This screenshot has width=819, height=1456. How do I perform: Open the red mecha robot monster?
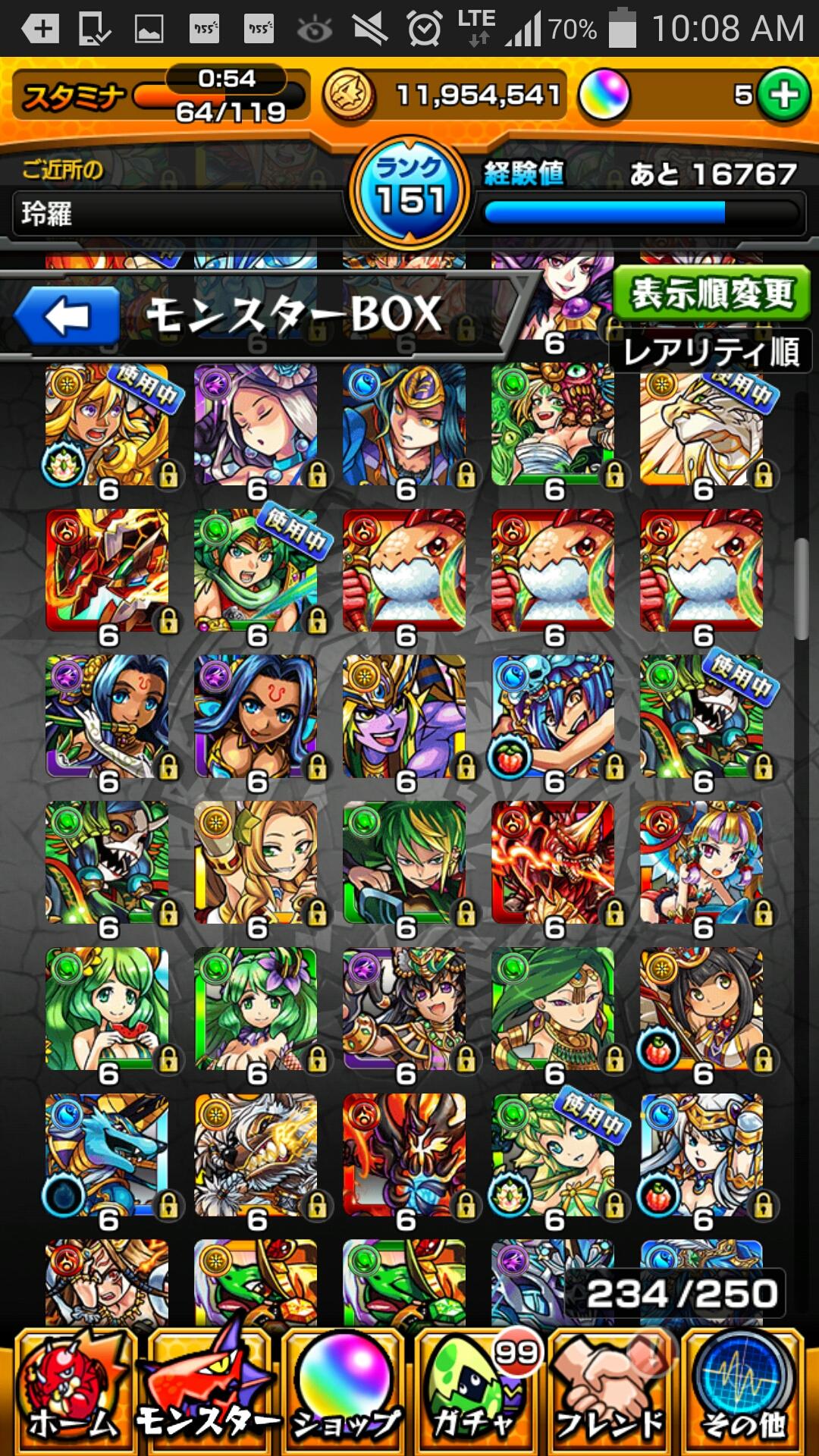point(107,570)
